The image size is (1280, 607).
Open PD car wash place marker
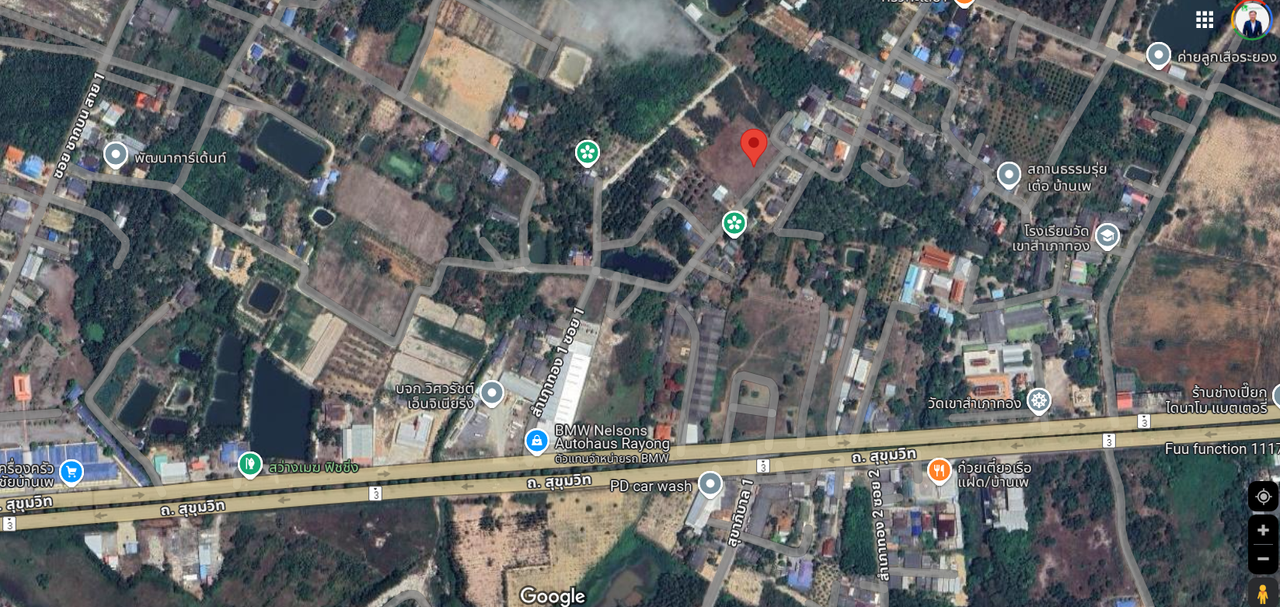coord(710,485)
